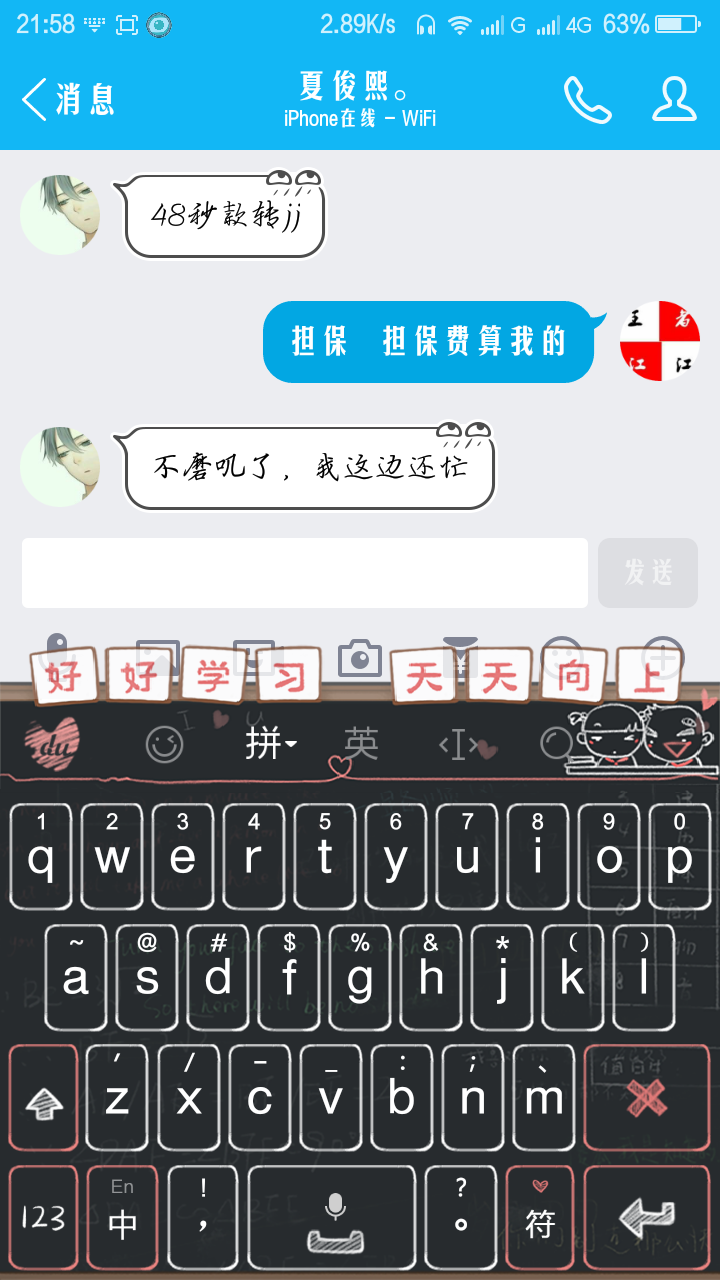This screenshot has height=1280, width=720.
Task: Start a voice call with 夏俊熙
Action: point(588,100)
